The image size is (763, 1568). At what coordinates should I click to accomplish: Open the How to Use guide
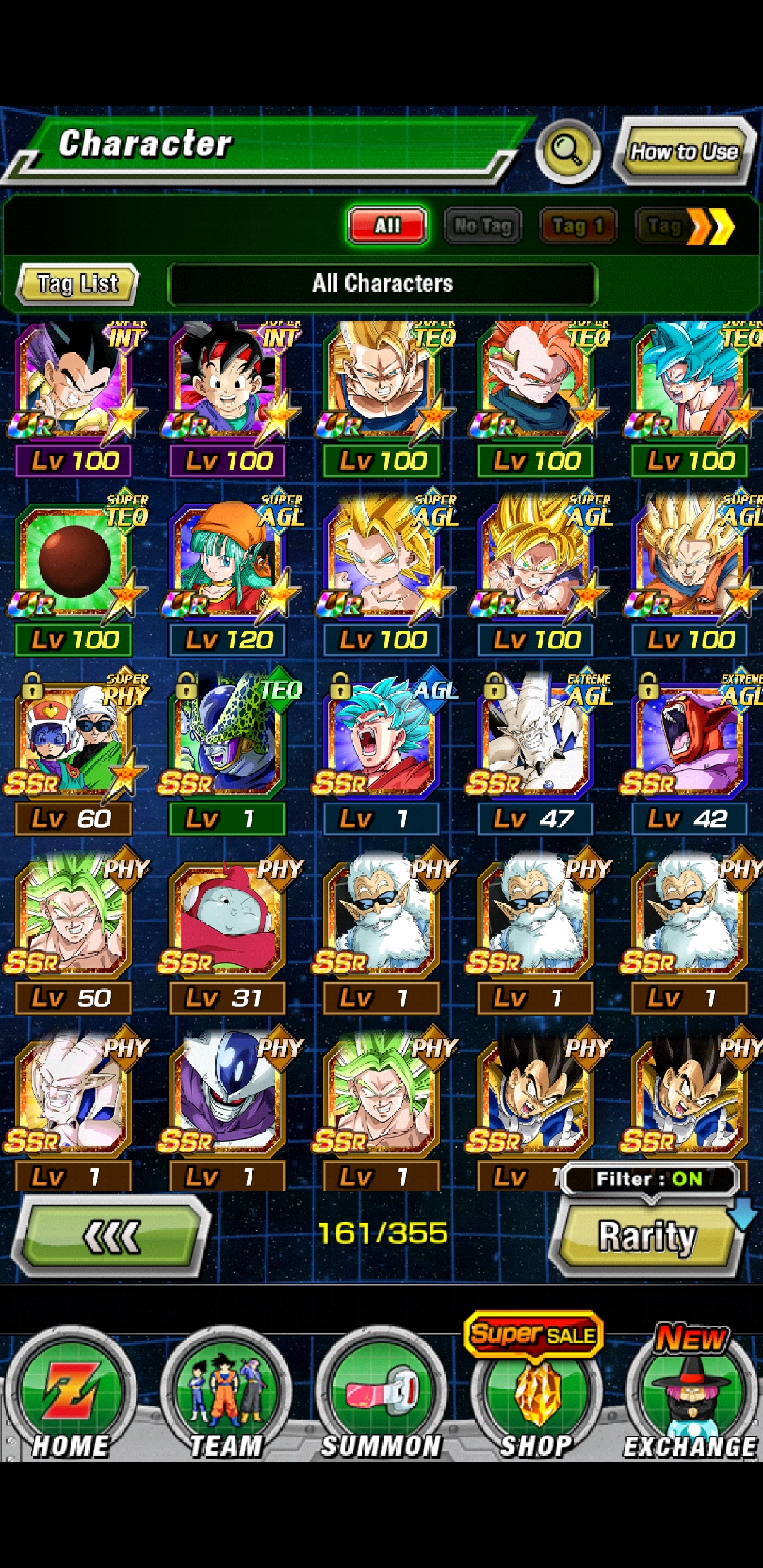click(684, 151)
